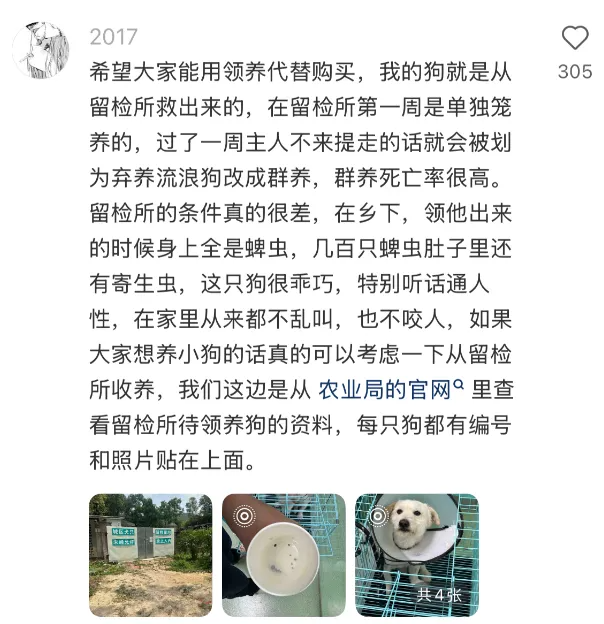604x624 pixels.
Task: View the live photo of the cup
Action: [x=283, y=554]
